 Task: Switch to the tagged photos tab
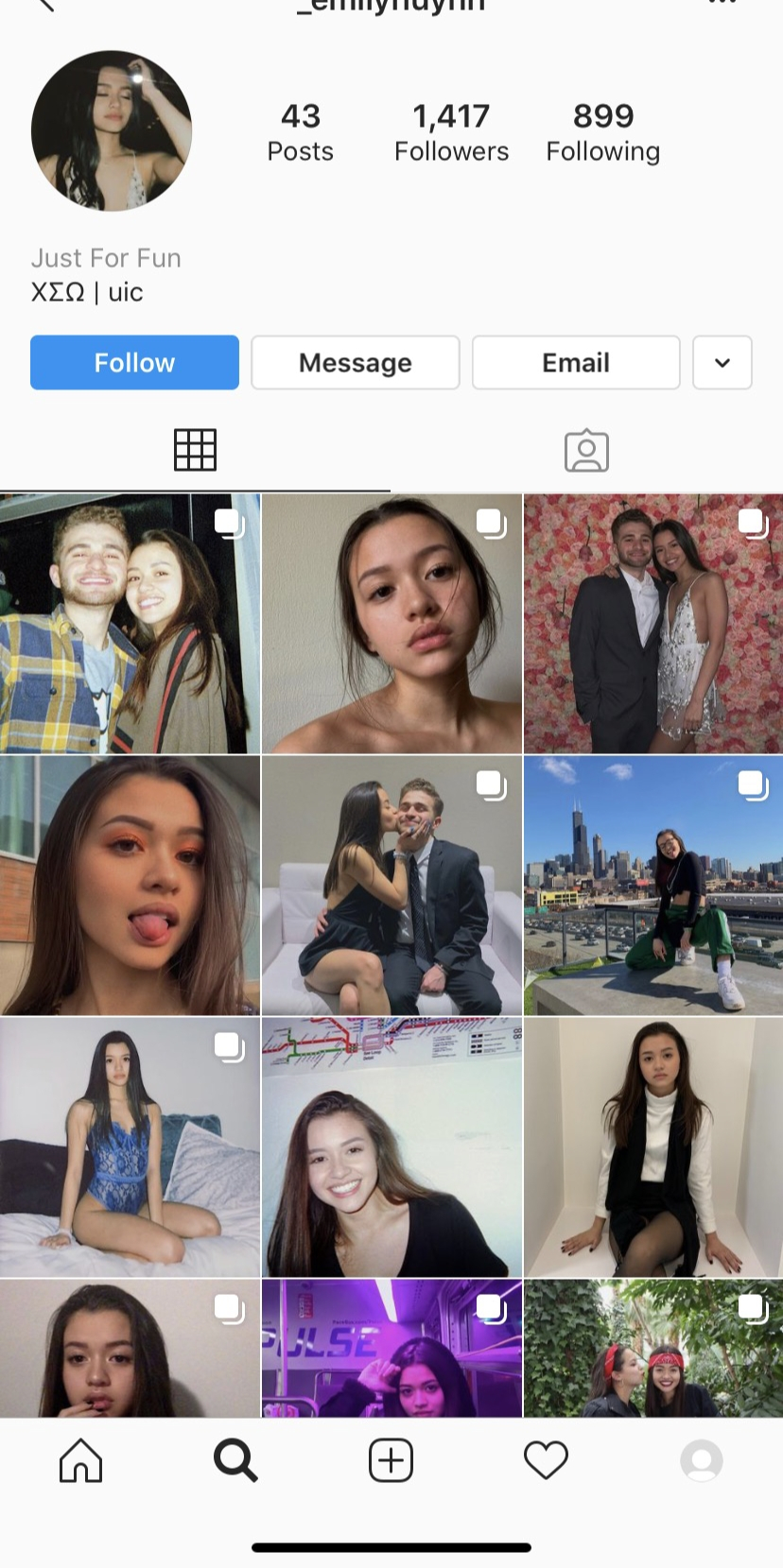pyautogui.click(x=586, y=450)
